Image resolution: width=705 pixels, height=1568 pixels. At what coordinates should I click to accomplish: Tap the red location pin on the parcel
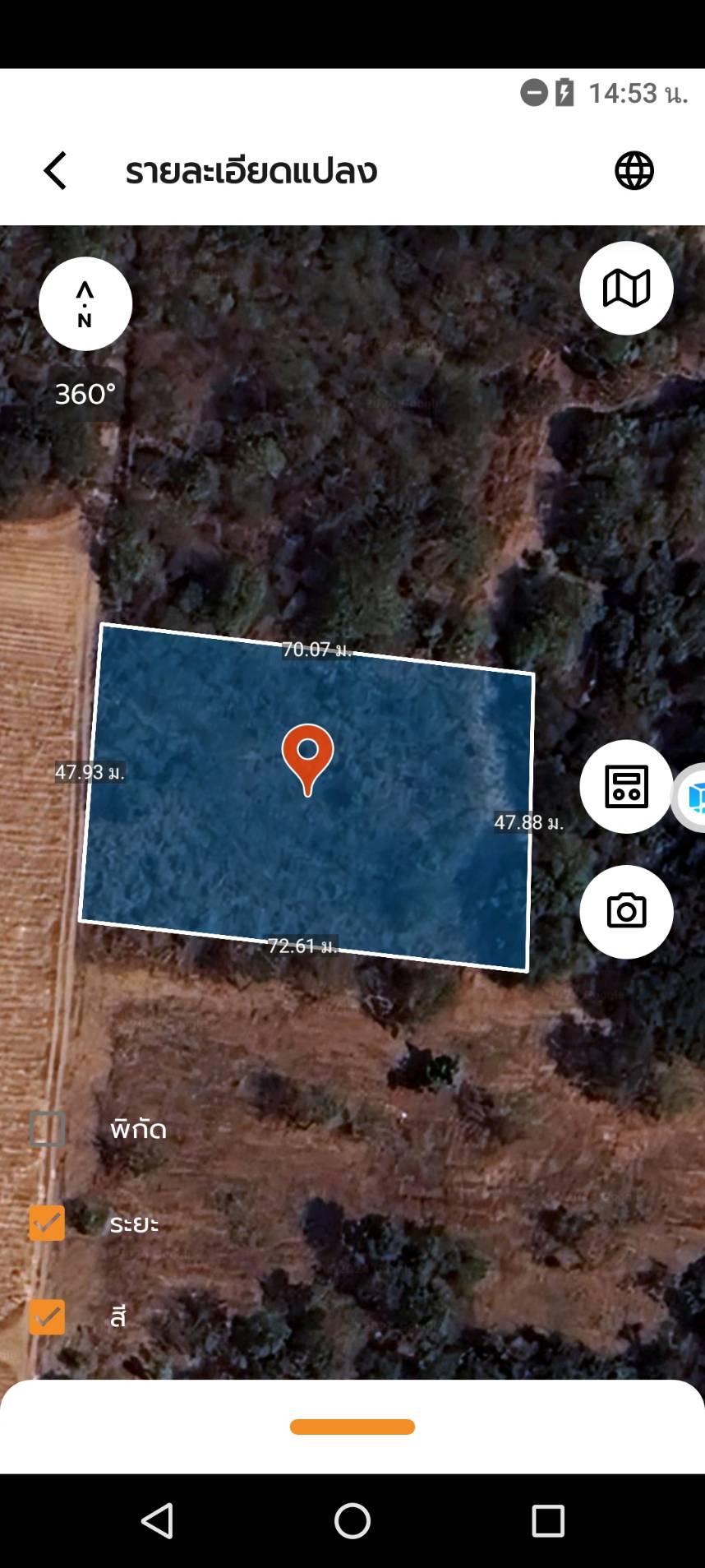click(x=307, y=756)
